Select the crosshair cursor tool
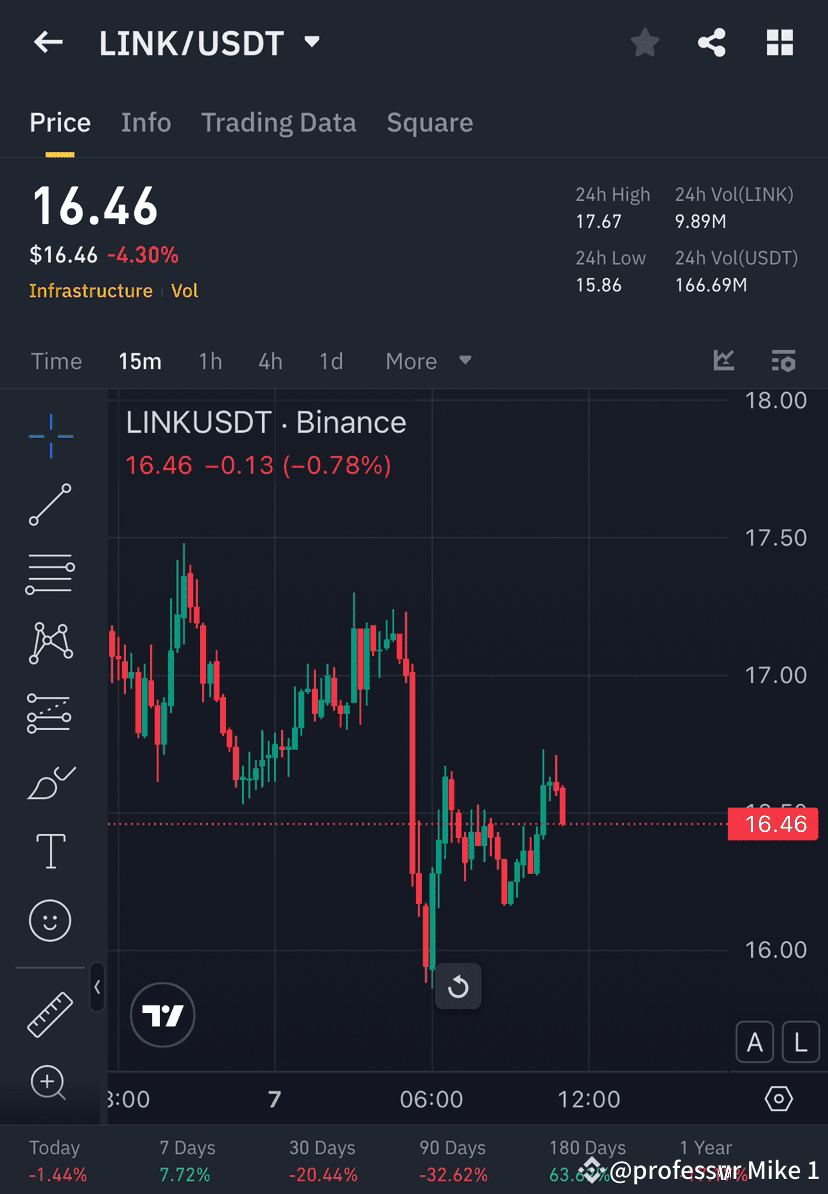 click(x=50, y=436)
